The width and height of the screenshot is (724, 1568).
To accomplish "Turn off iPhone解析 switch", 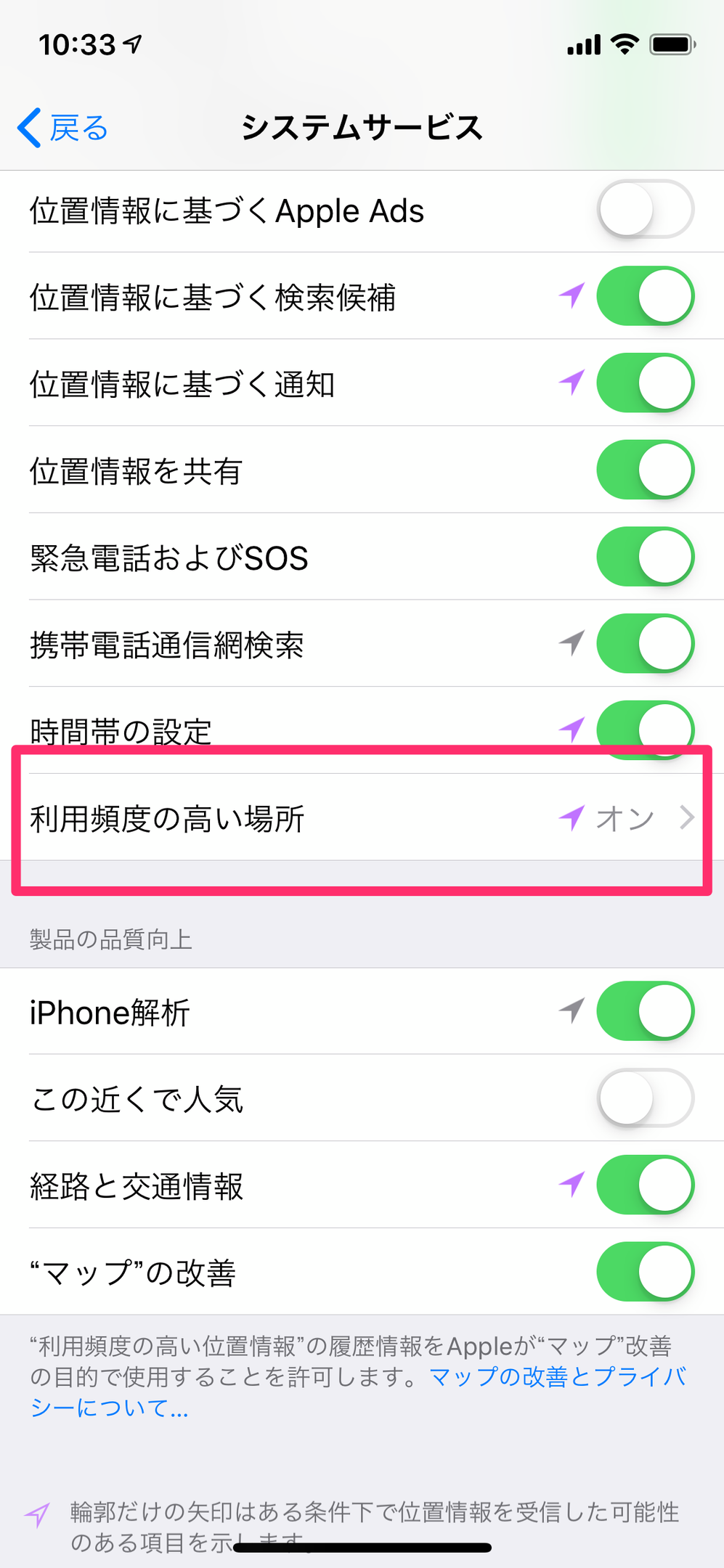I will pyautogui.click(x=645, y=1011).
